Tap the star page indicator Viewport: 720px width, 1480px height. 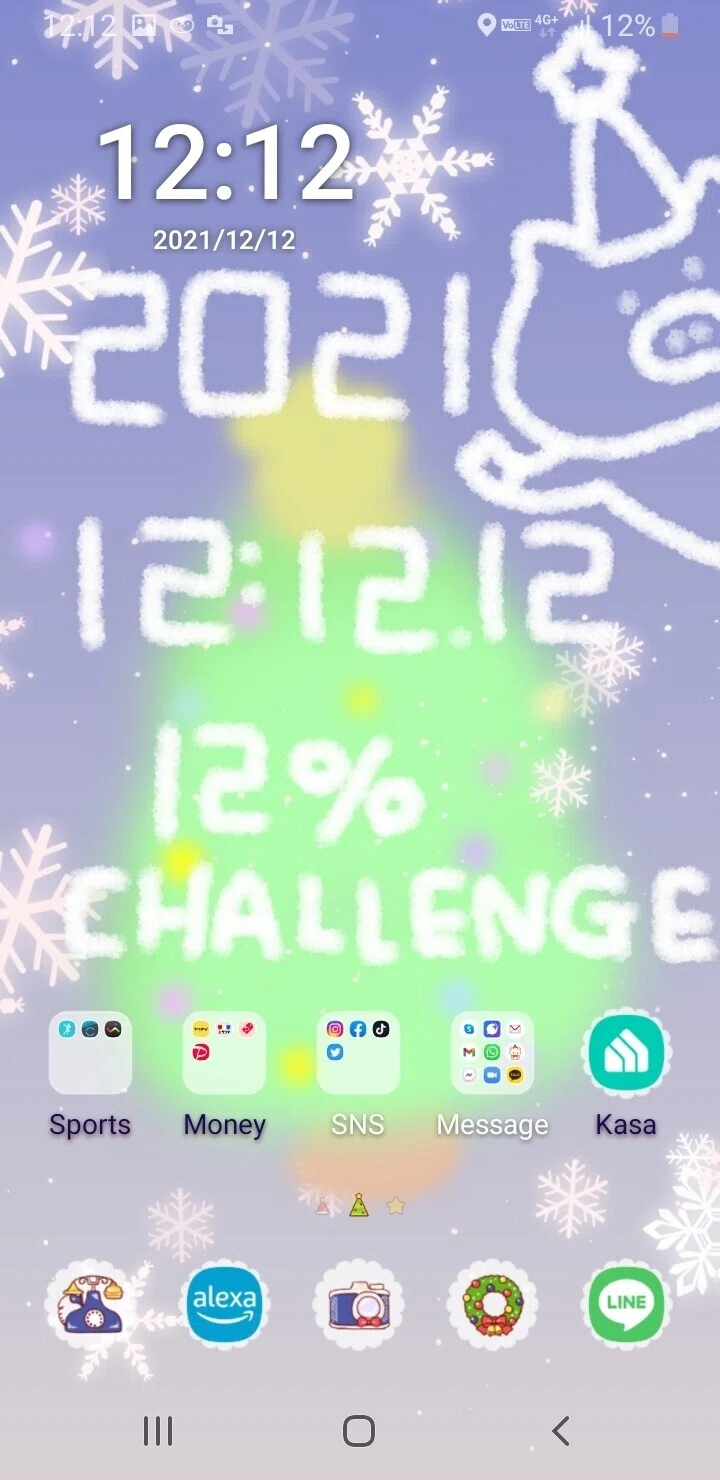point(396,1206)
